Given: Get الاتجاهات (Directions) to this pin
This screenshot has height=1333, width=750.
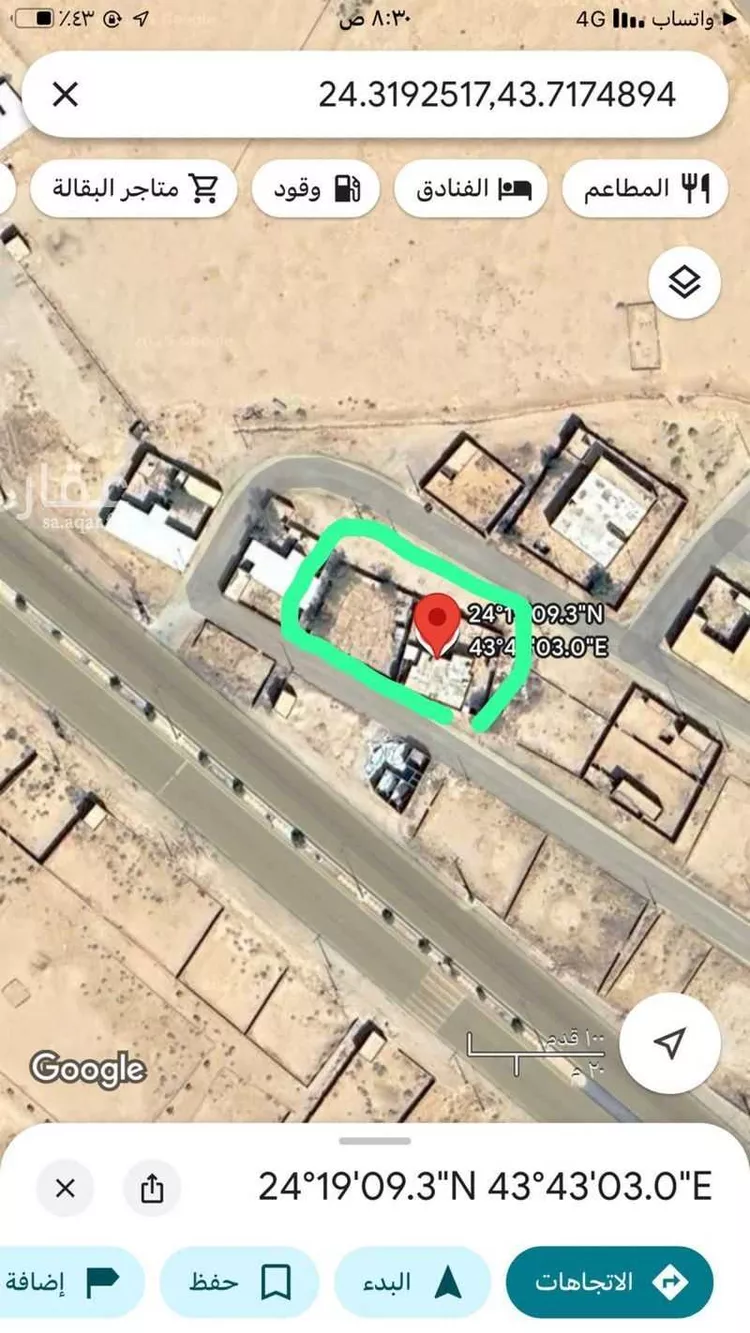Looking at the screenshot, I should (609, 1282).
